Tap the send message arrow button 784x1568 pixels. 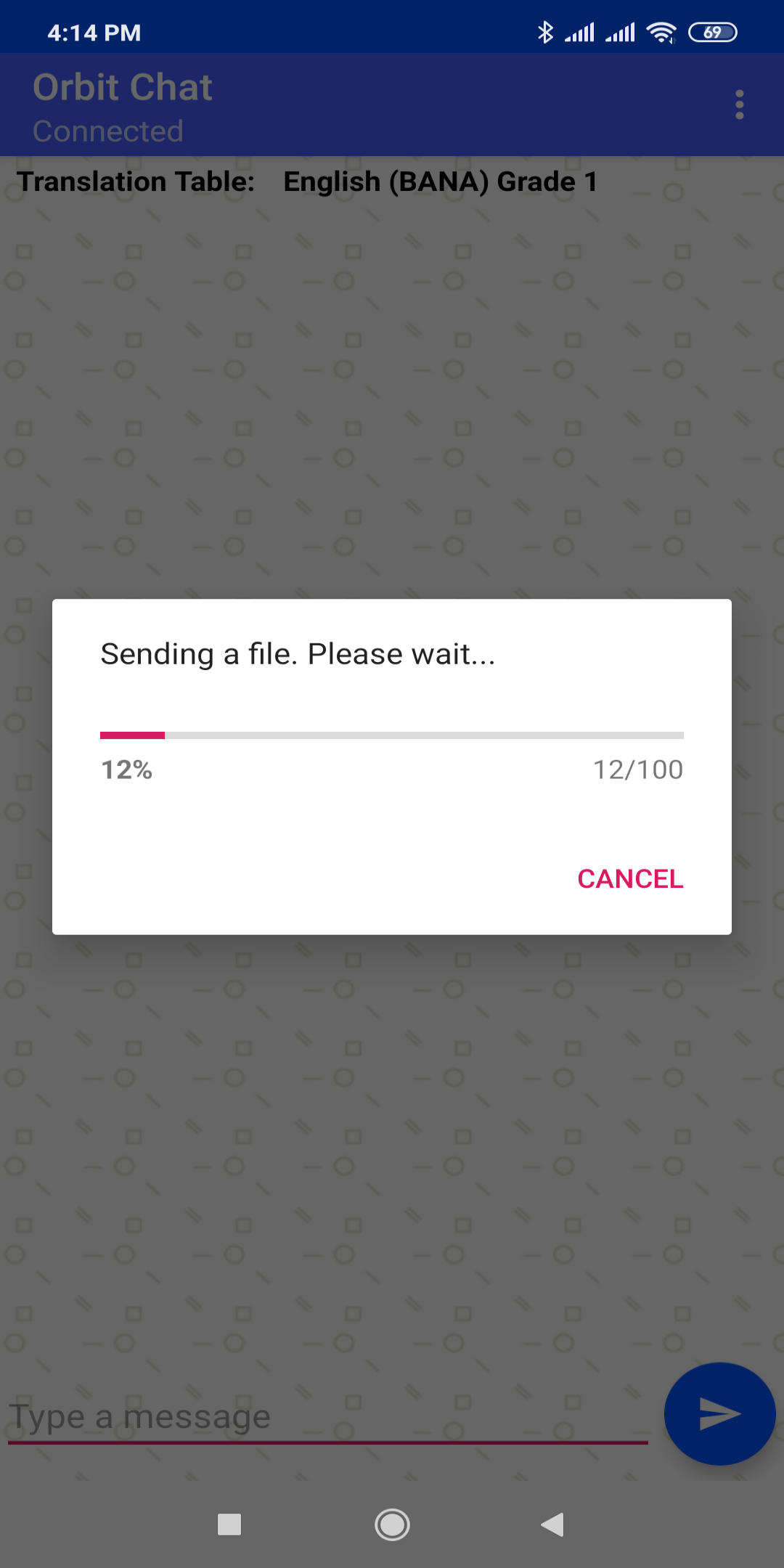(x=719, y=1413)
